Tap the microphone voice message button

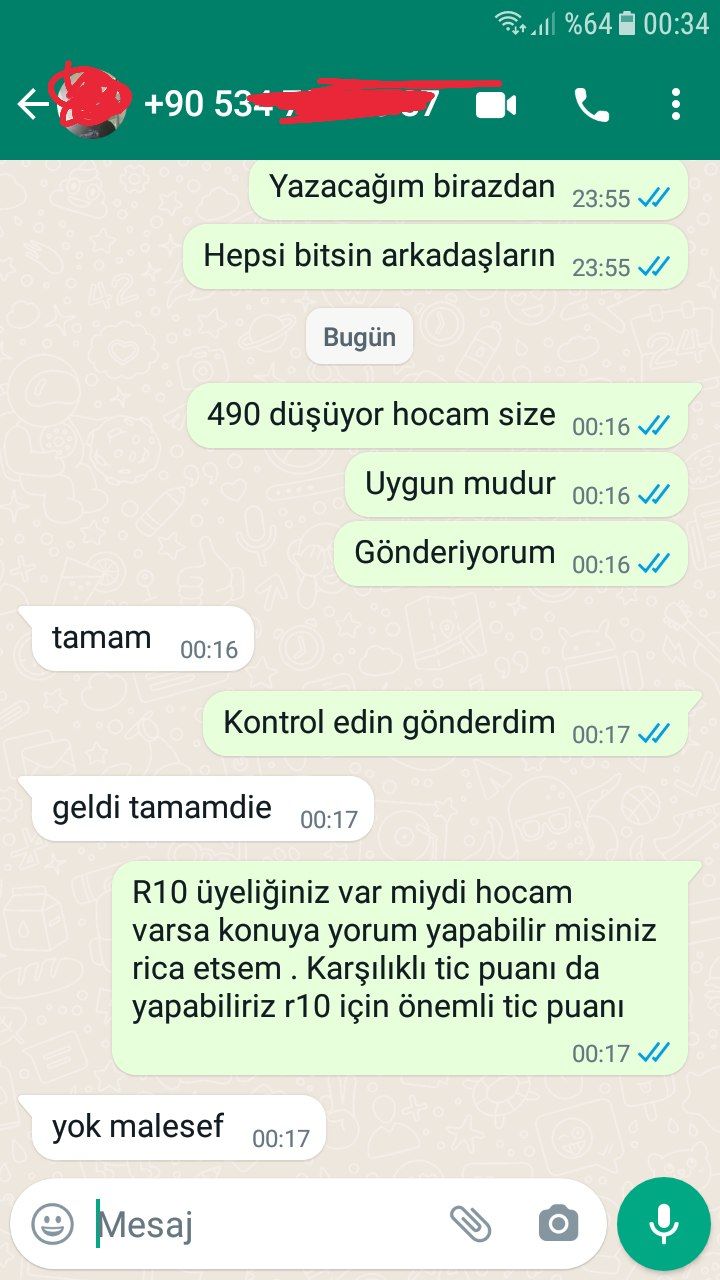pyautogui.click(x=663, y=1223)
